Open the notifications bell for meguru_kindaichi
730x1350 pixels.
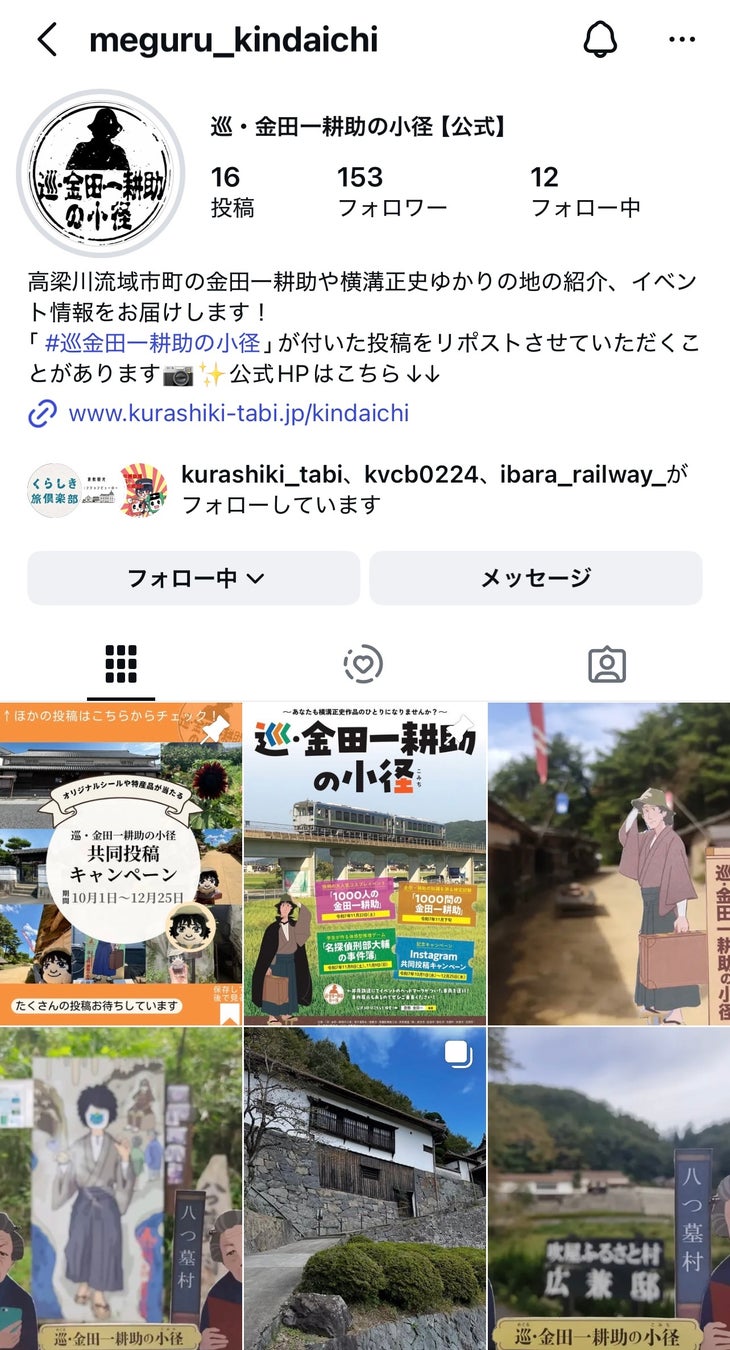coord(601,40)
